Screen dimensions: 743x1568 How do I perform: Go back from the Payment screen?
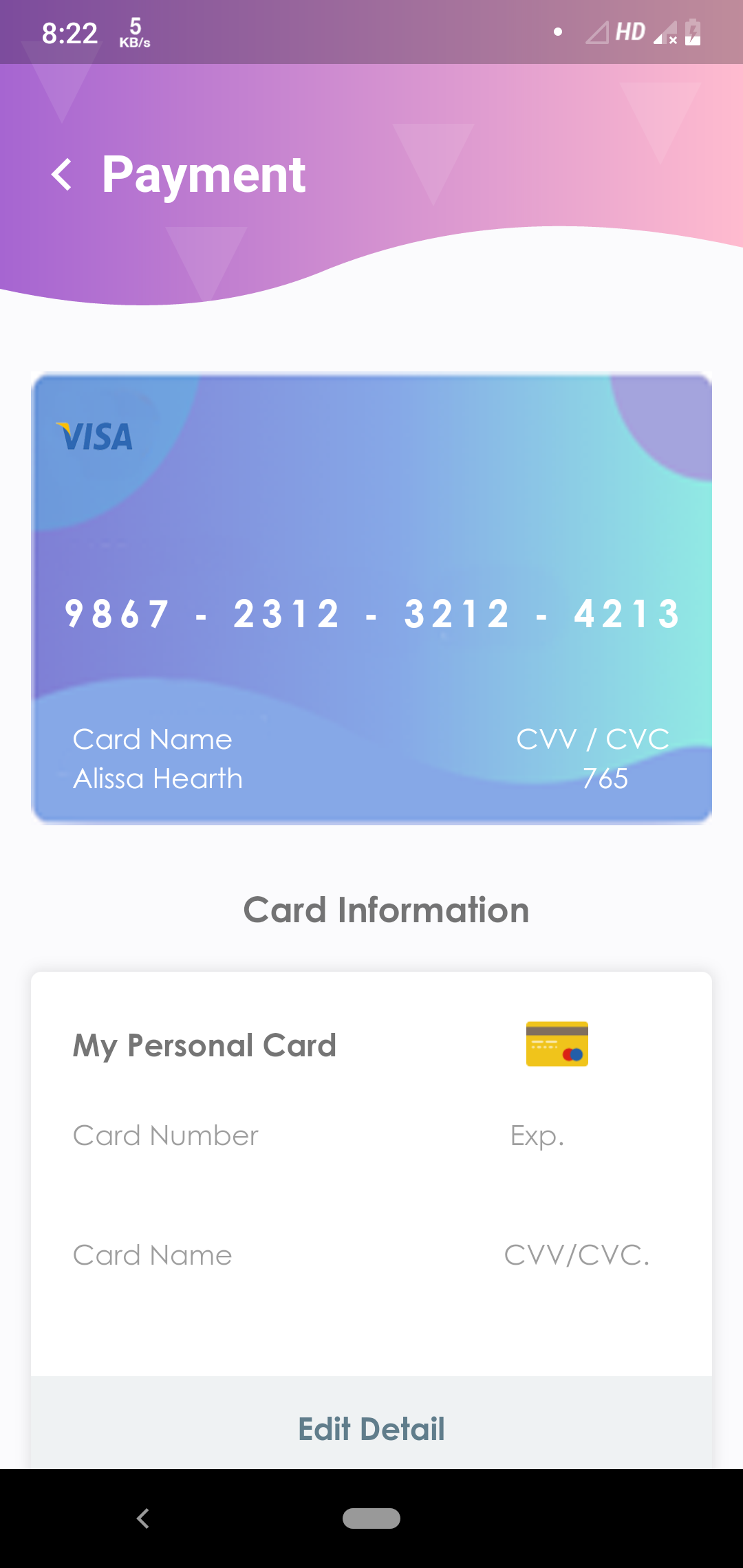62,175
